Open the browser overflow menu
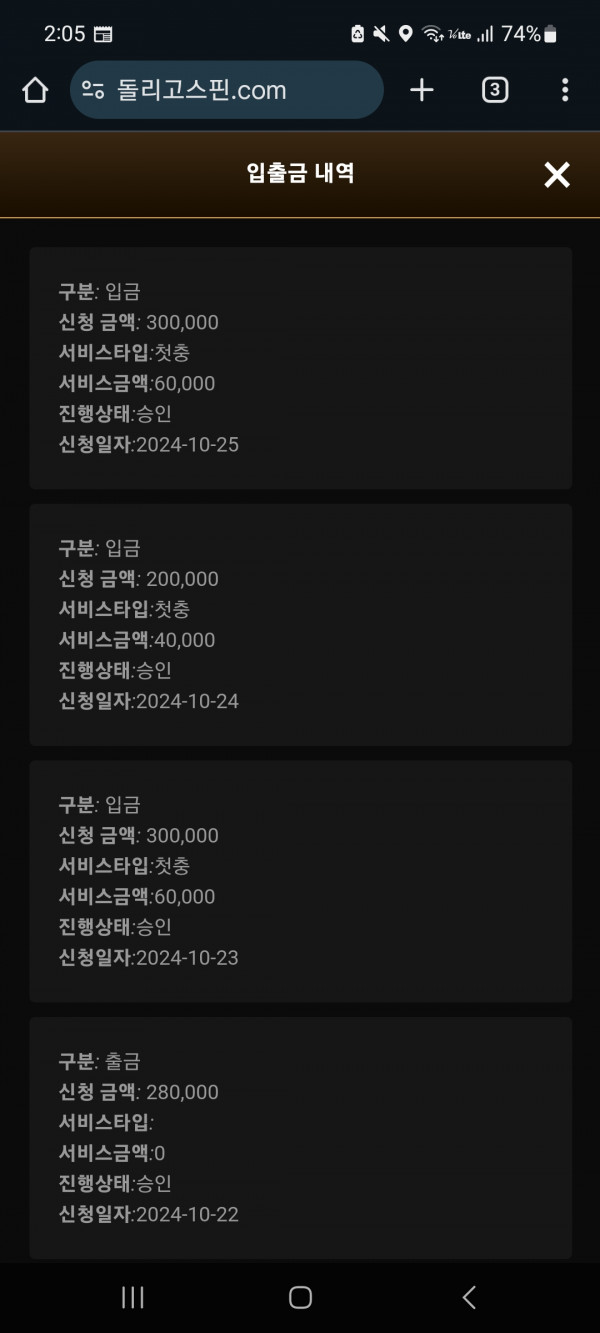Screen dimensions: 600x1333 [x=565, y=90]
